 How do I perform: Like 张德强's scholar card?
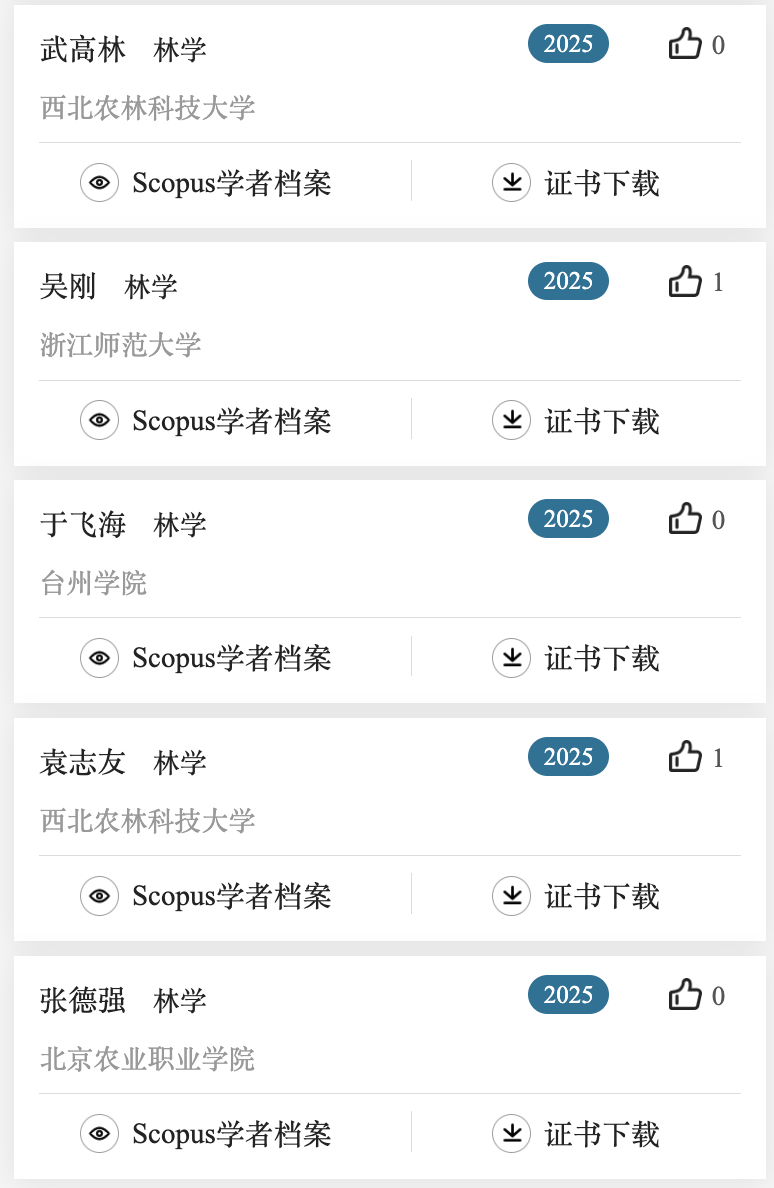[685, 996]
